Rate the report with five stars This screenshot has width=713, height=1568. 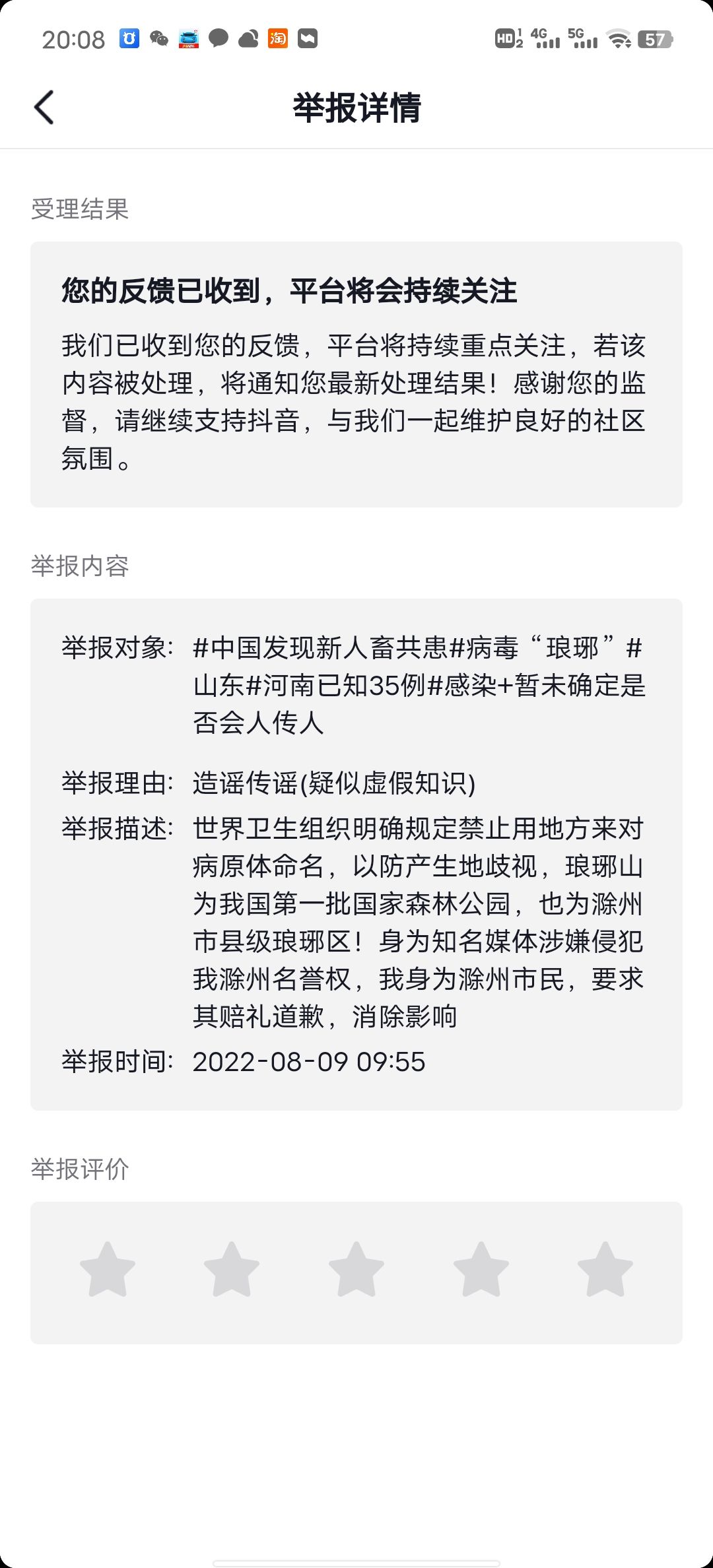pyautogui.click(x=605, y=1269)
